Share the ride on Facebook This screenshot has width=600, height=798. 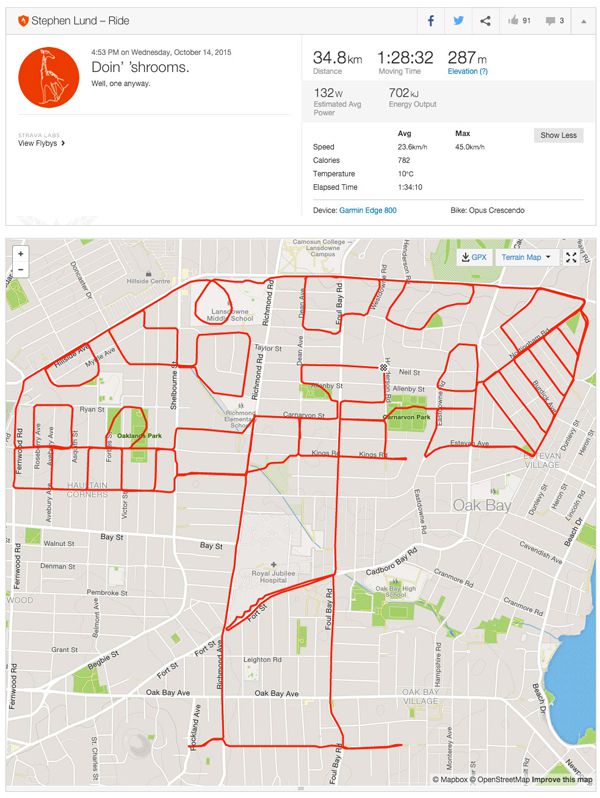pos(429,20)
